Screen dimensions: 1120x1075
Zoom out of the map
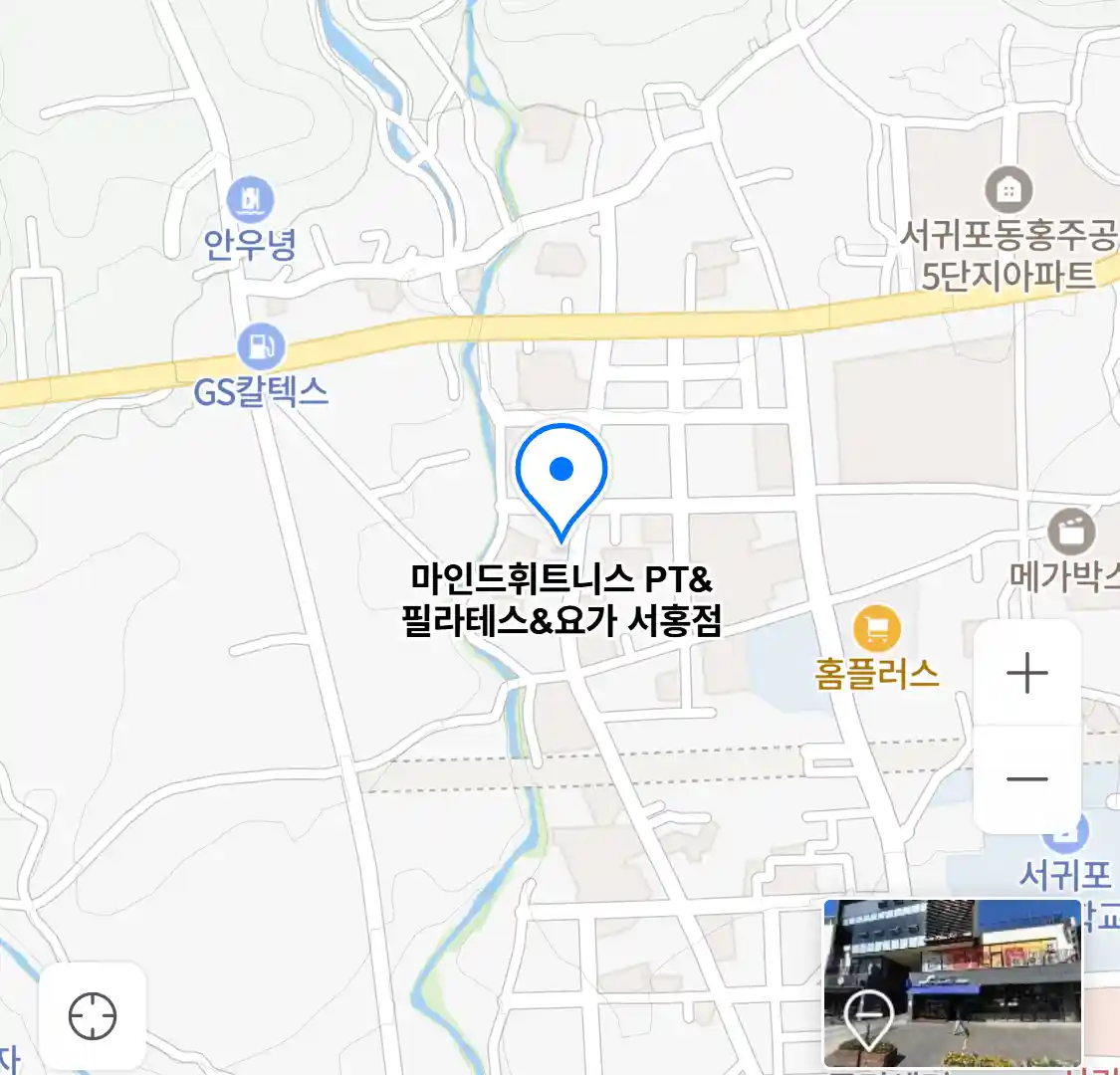click(1026, 779)
